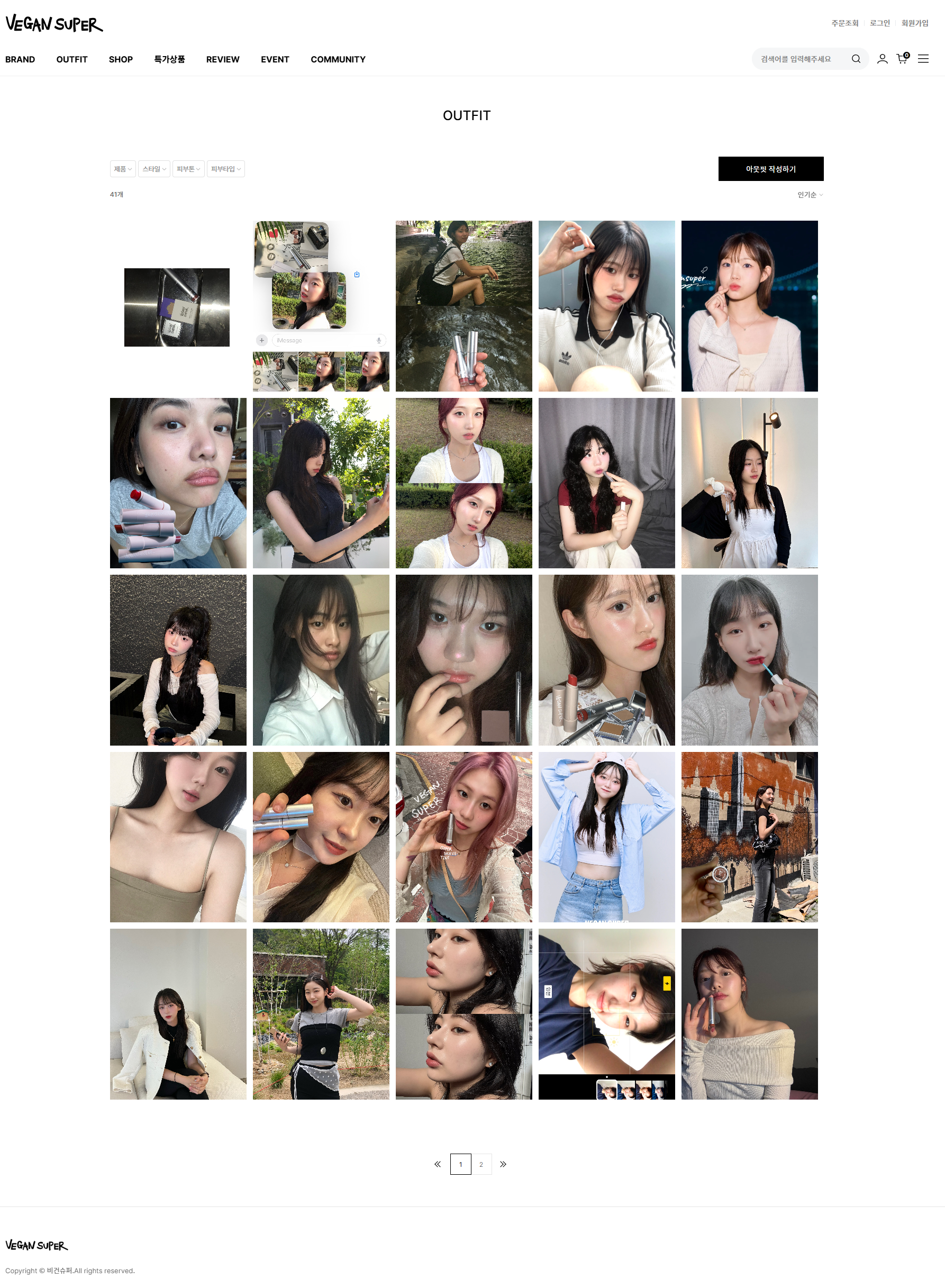Change the 인기순 sort order
Screen dimensions: 945x1288
coord(810,195)
